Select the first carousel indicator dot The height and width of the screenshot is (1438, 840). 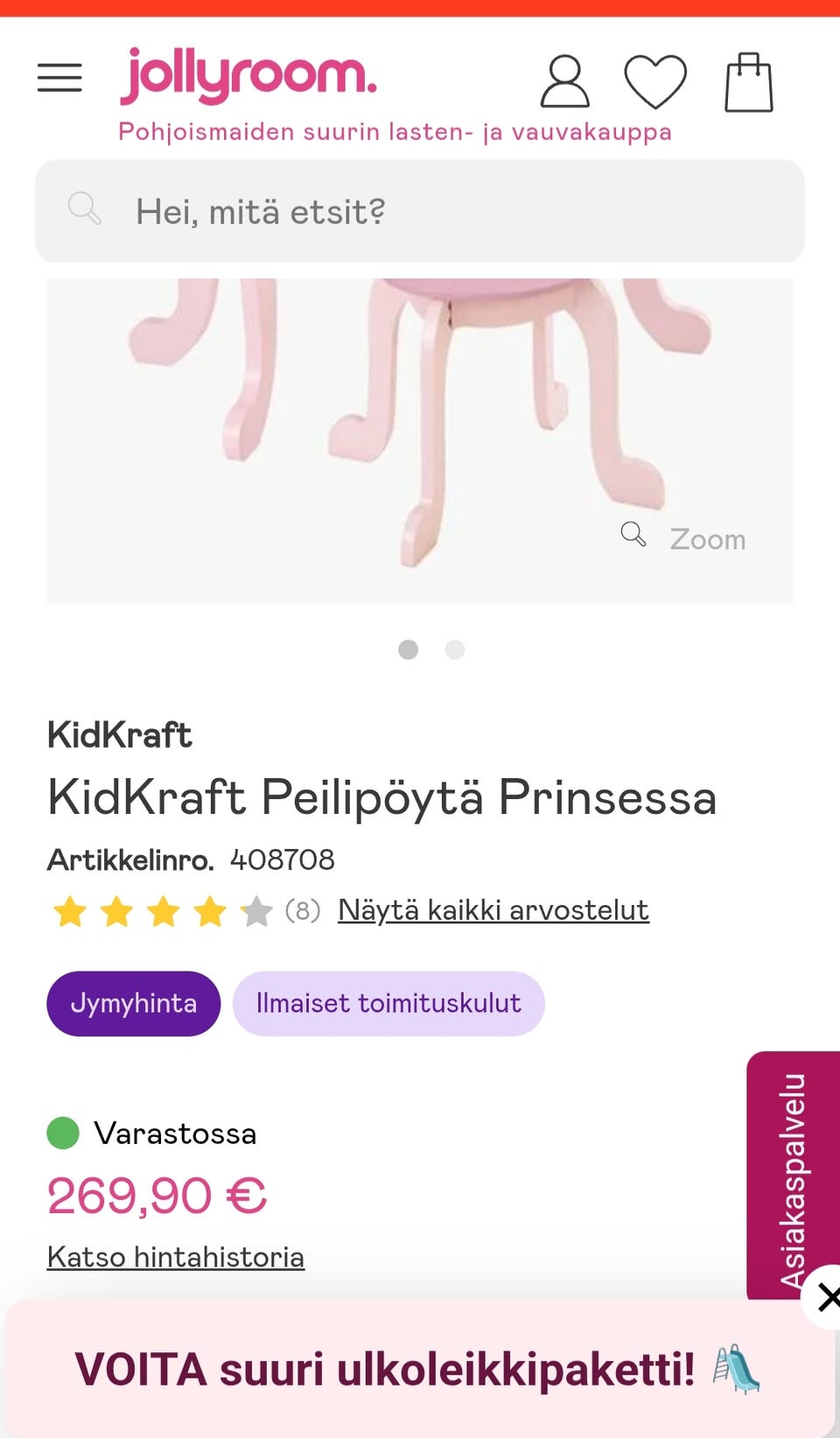[409, 649]
